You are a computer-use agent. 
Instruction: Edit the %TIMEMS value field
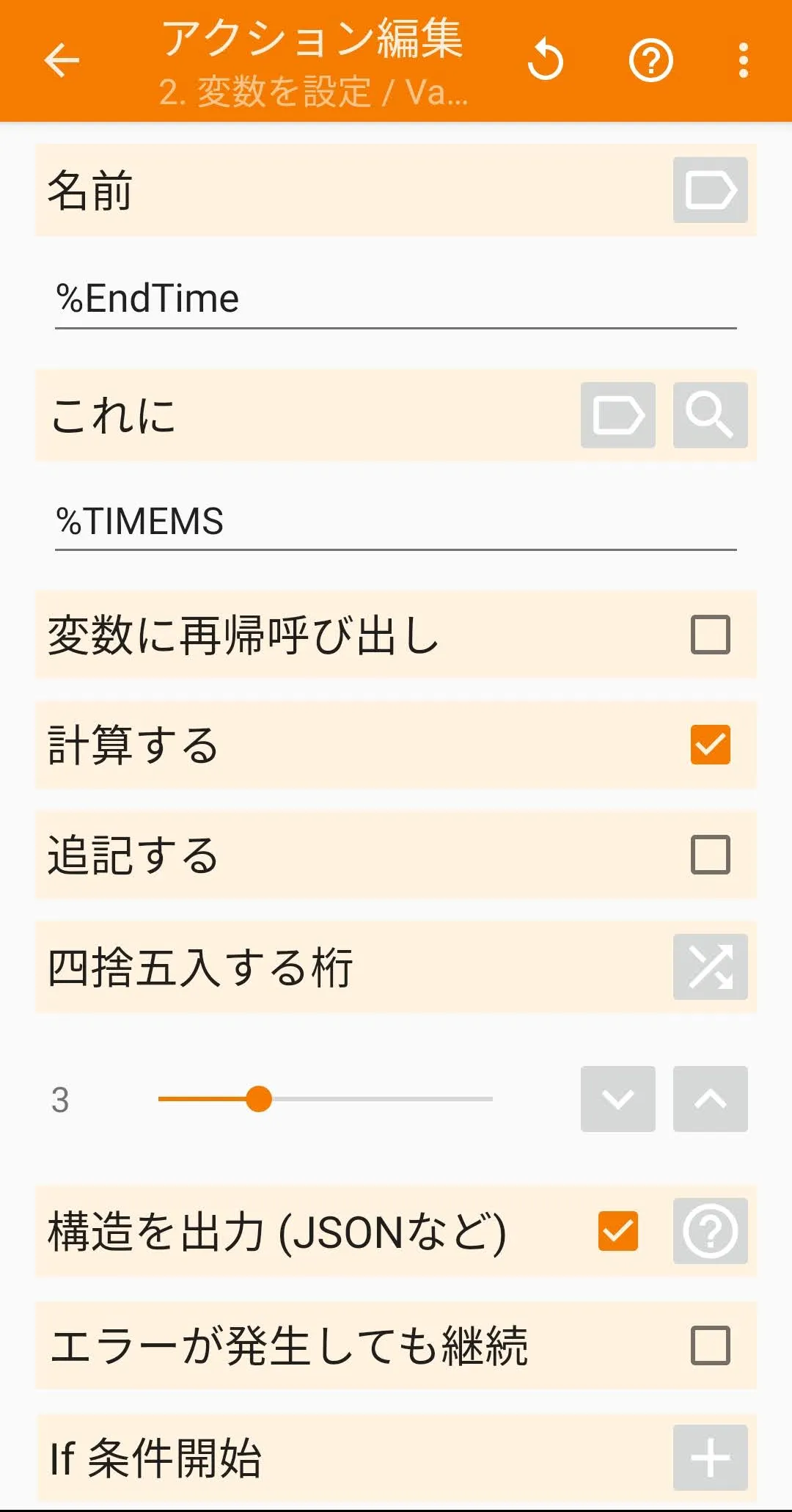pyautogui.click(x=396, y=522)
